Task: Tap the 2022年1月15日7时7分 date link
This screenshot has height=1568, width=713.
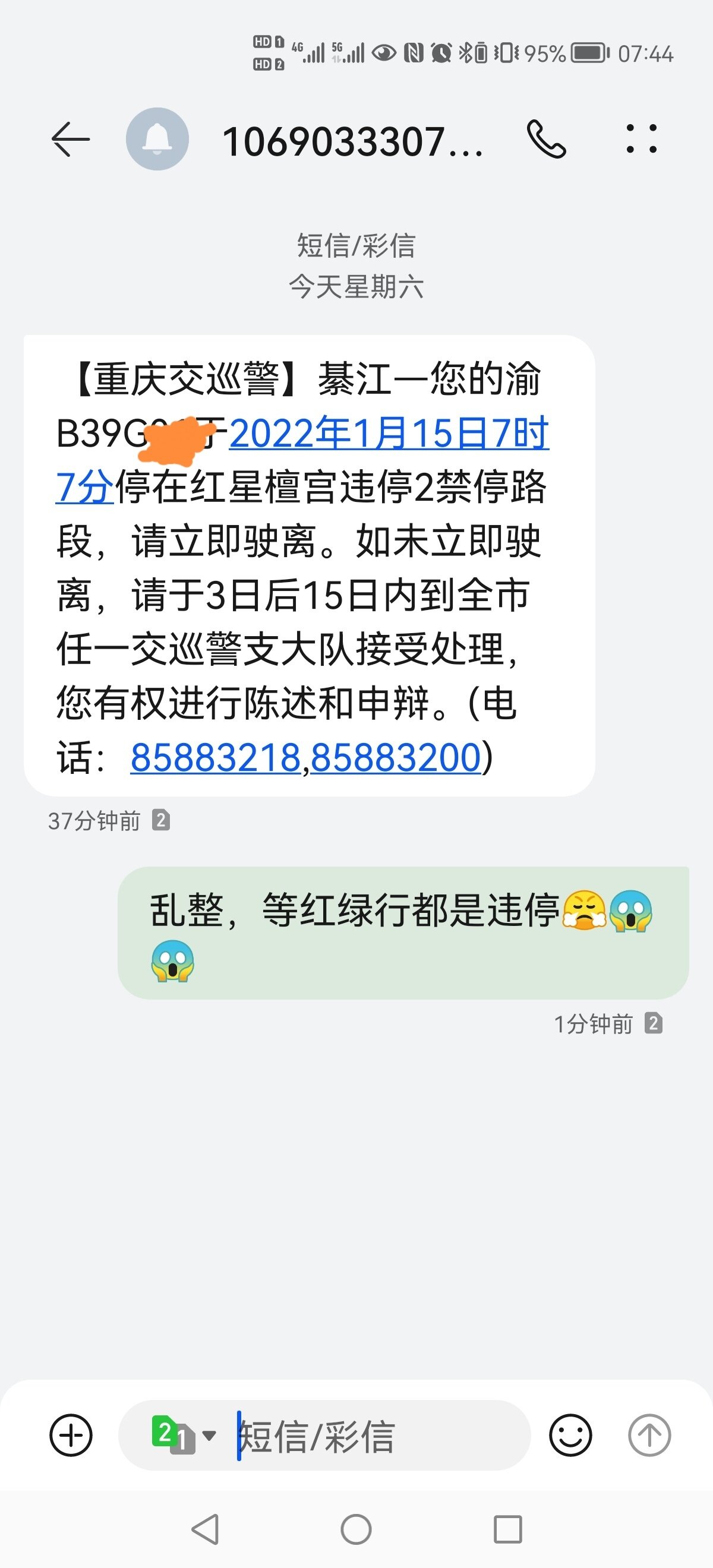Action: pos(389,434)
